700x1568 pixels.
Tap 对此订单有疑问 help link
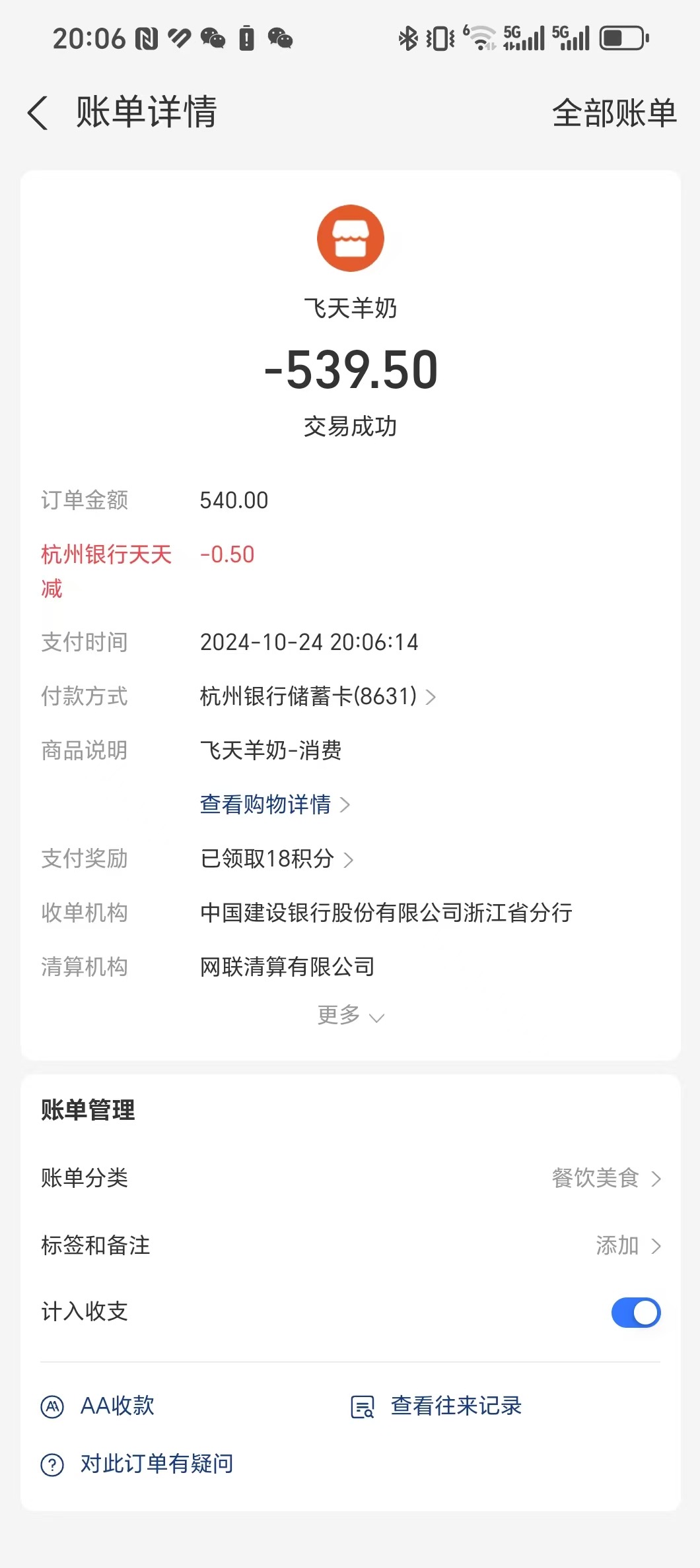click(x=137, y=1464)
